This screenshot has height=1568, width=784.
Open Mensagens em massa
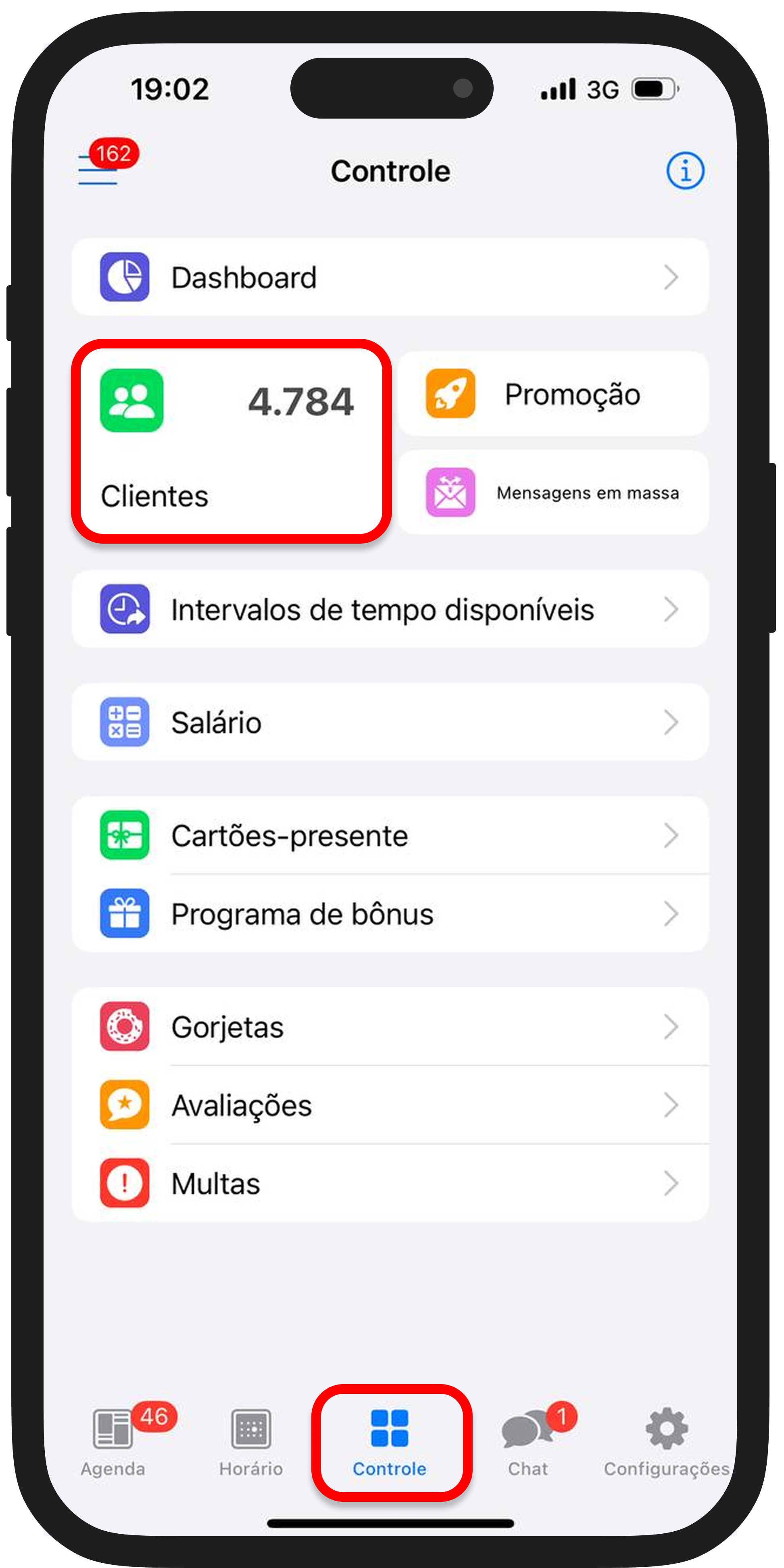point(553,493)
